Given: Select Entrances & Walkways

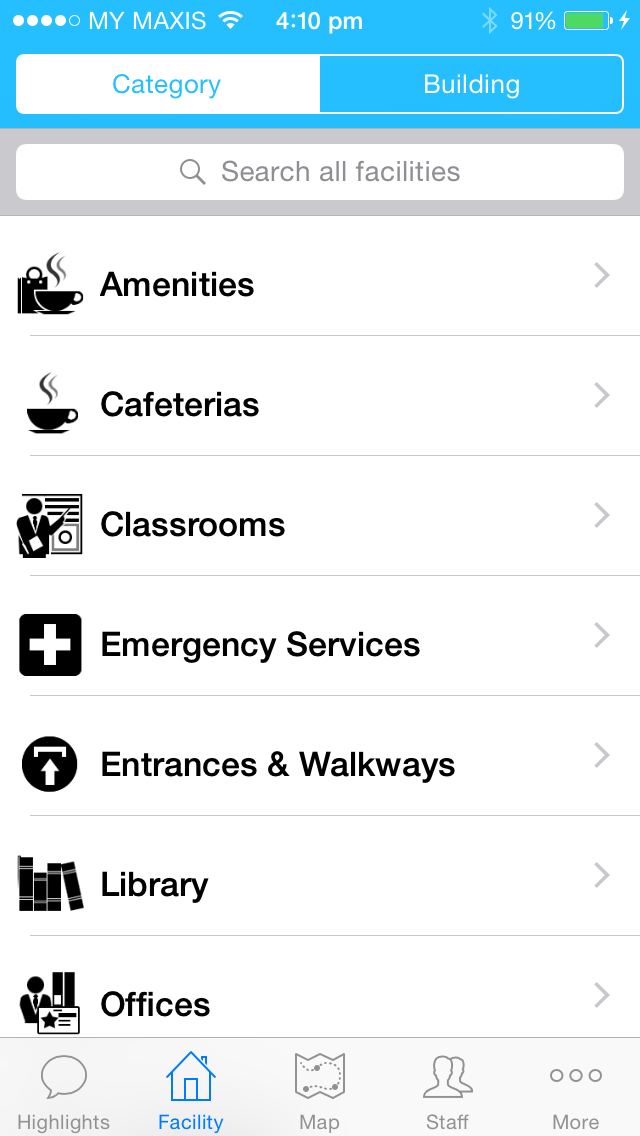Looking at the screenshot, I should pyautogui.click(x=320, y=764).
